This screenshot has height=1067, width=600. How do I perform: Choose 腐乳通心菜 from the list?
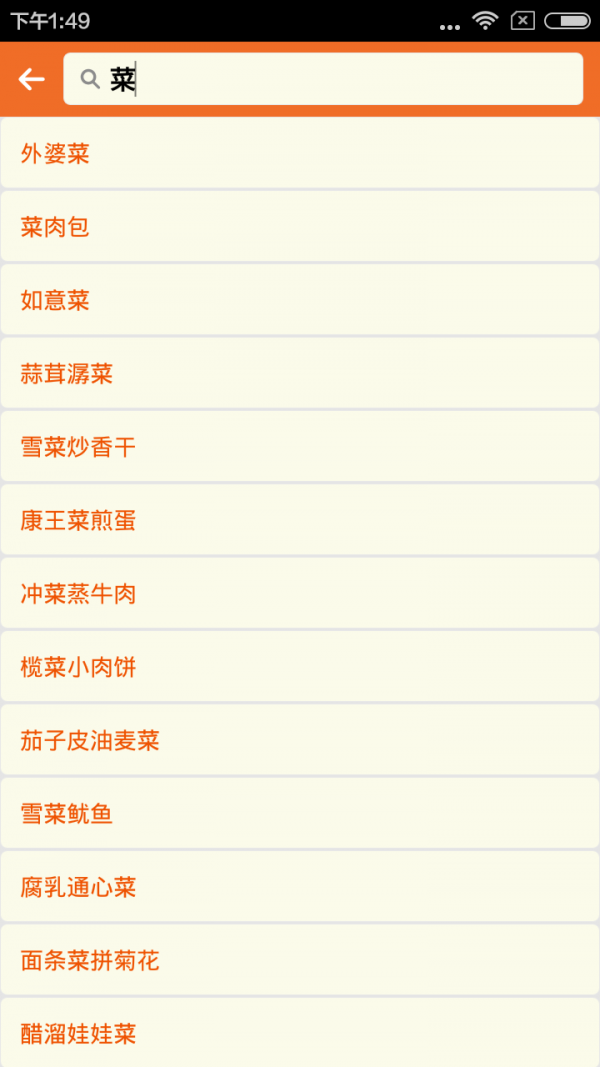point(300,887)
